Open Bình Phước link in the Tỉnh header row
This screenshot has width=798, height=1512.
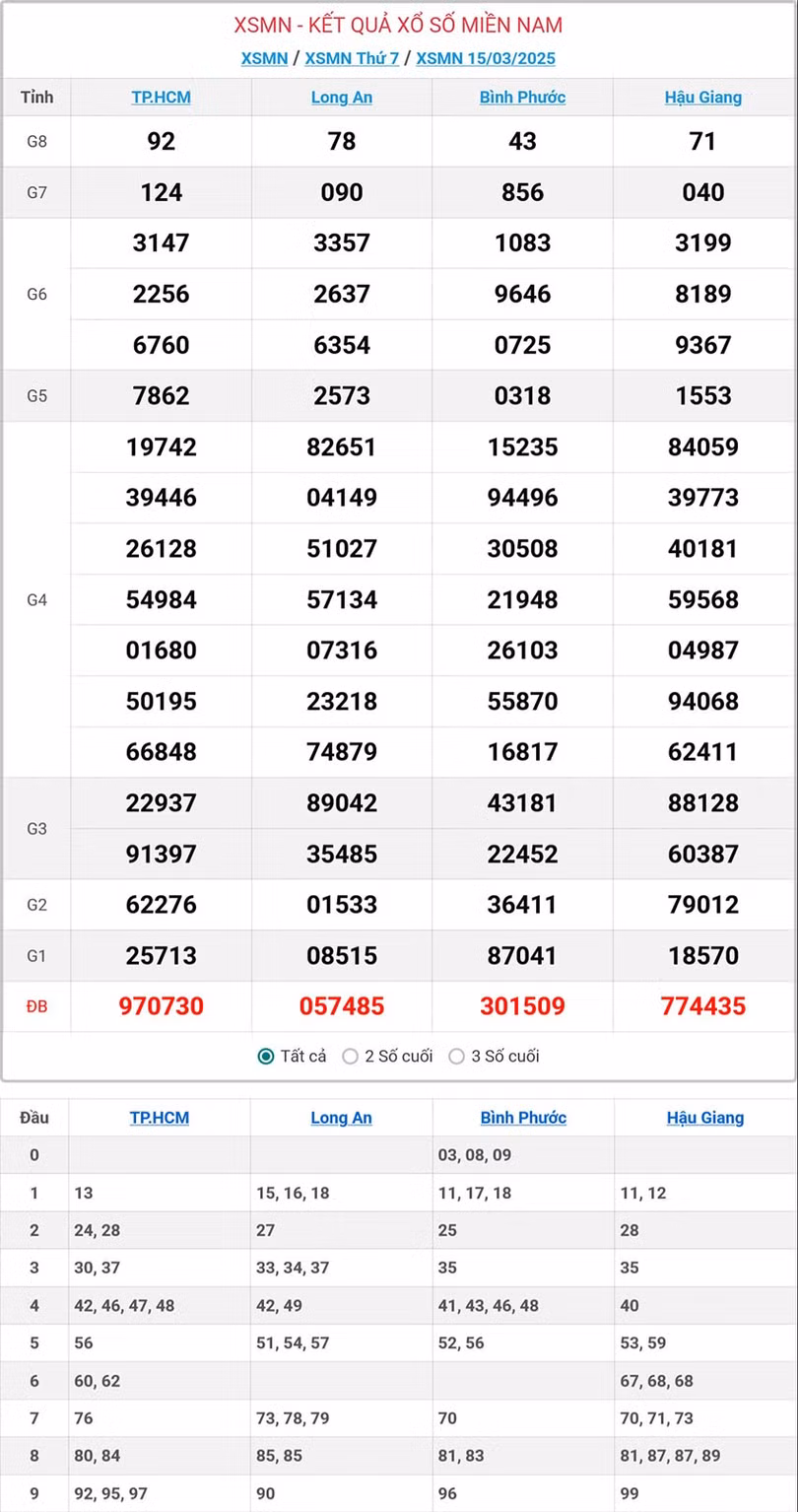(x=522, y=98)
